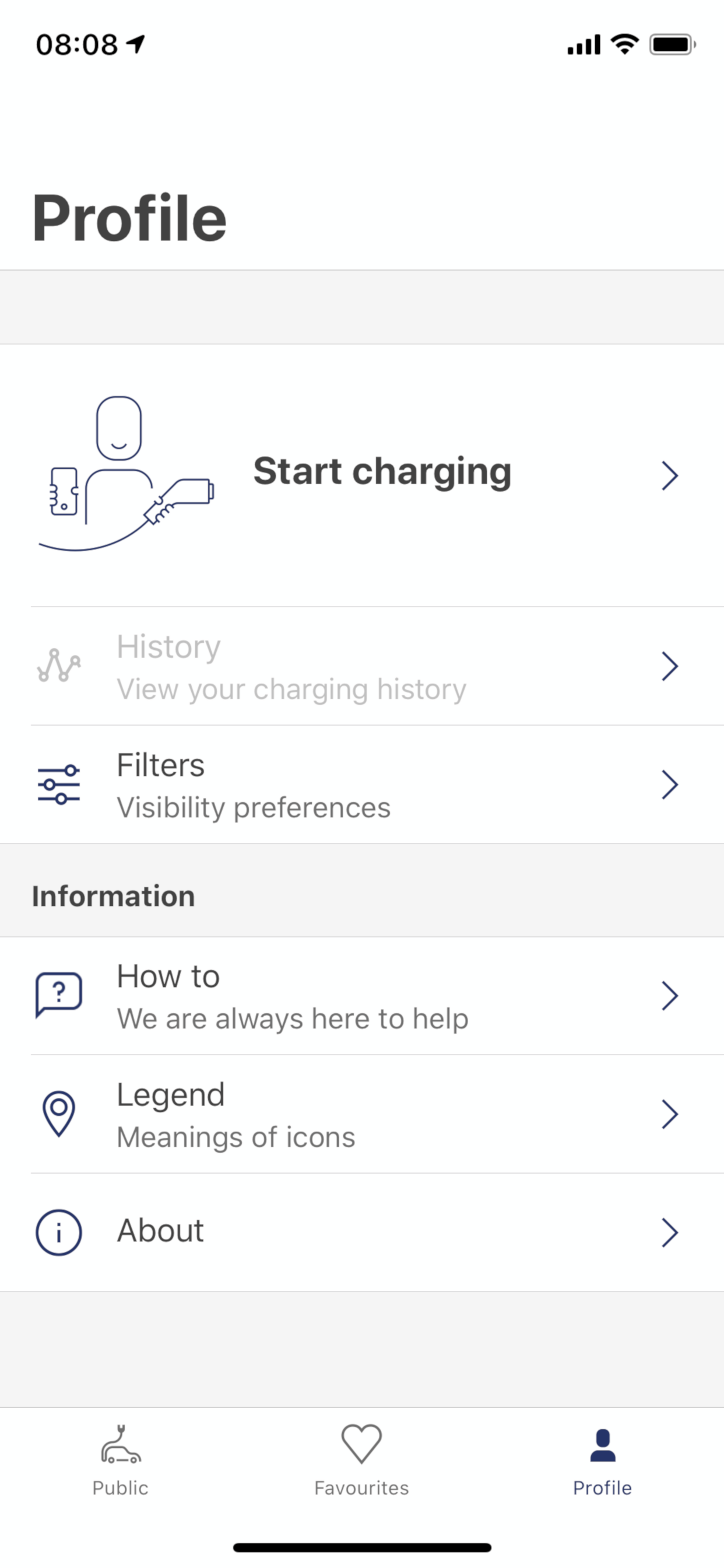Open the About row chevron
Viewport: 724px width, 1568px height.
click(x=670, y=1232)
